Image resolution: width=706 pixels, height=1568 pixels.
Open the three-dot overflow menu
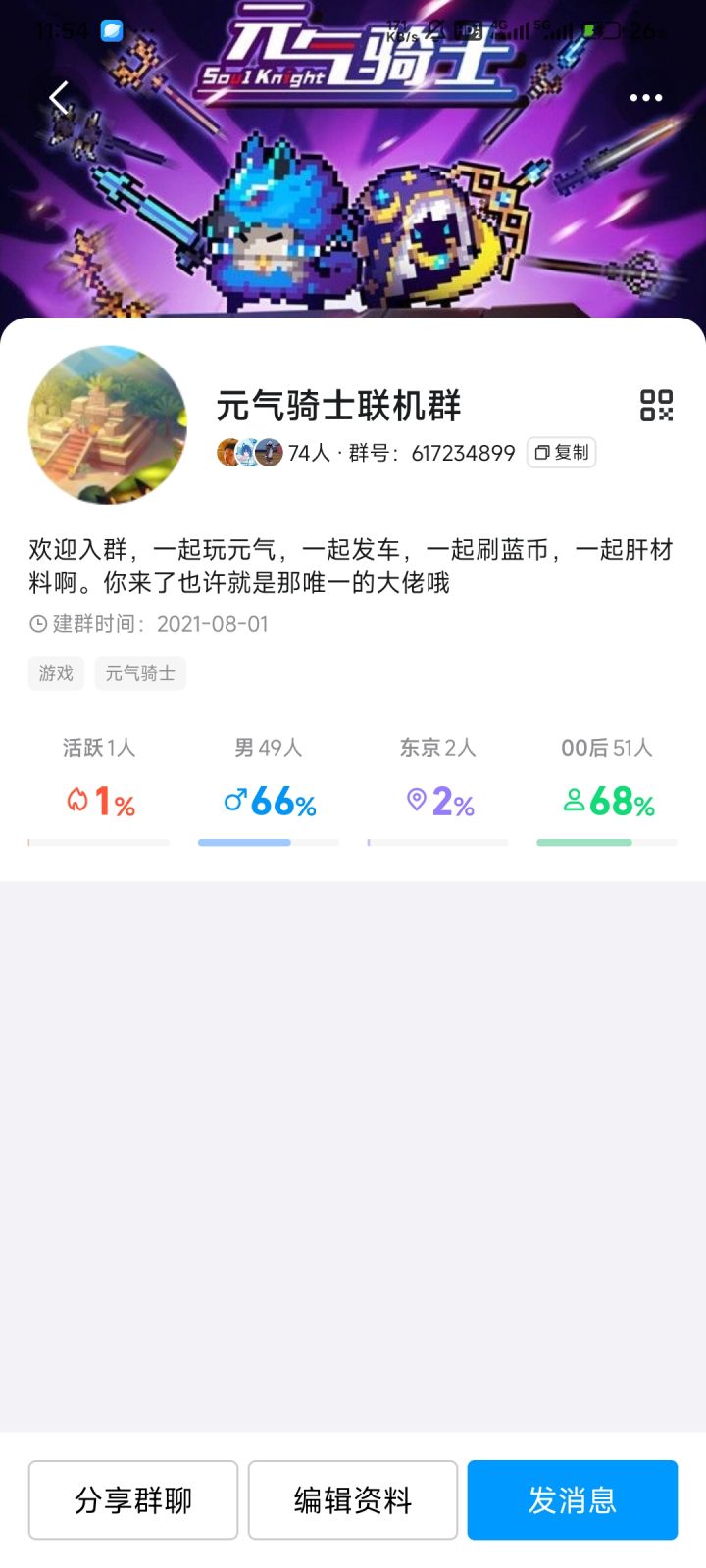(645, 98)
